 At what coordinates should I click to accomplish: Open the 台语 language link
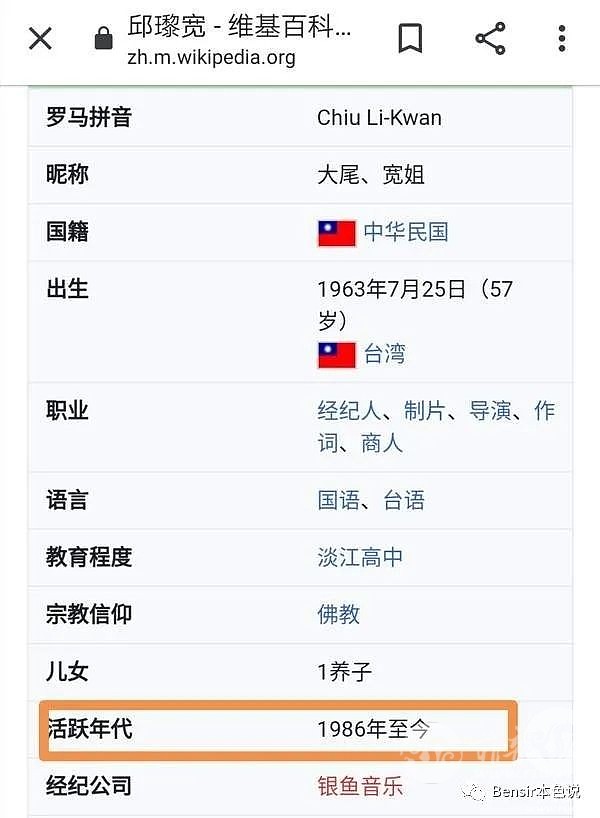point(404,499)
